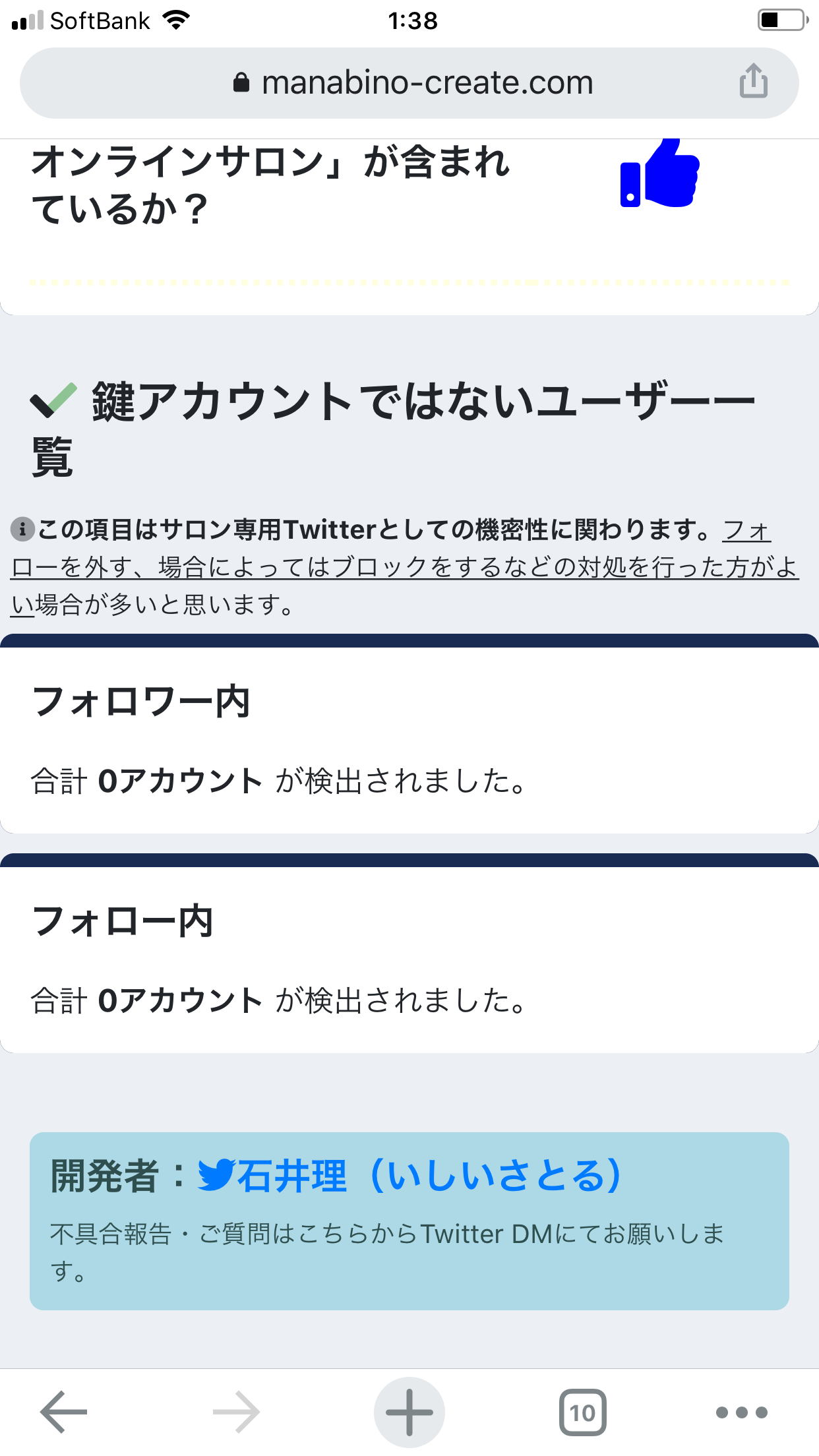Open a new tab with plus button

pyautogui.click(x=409, y=1412)
